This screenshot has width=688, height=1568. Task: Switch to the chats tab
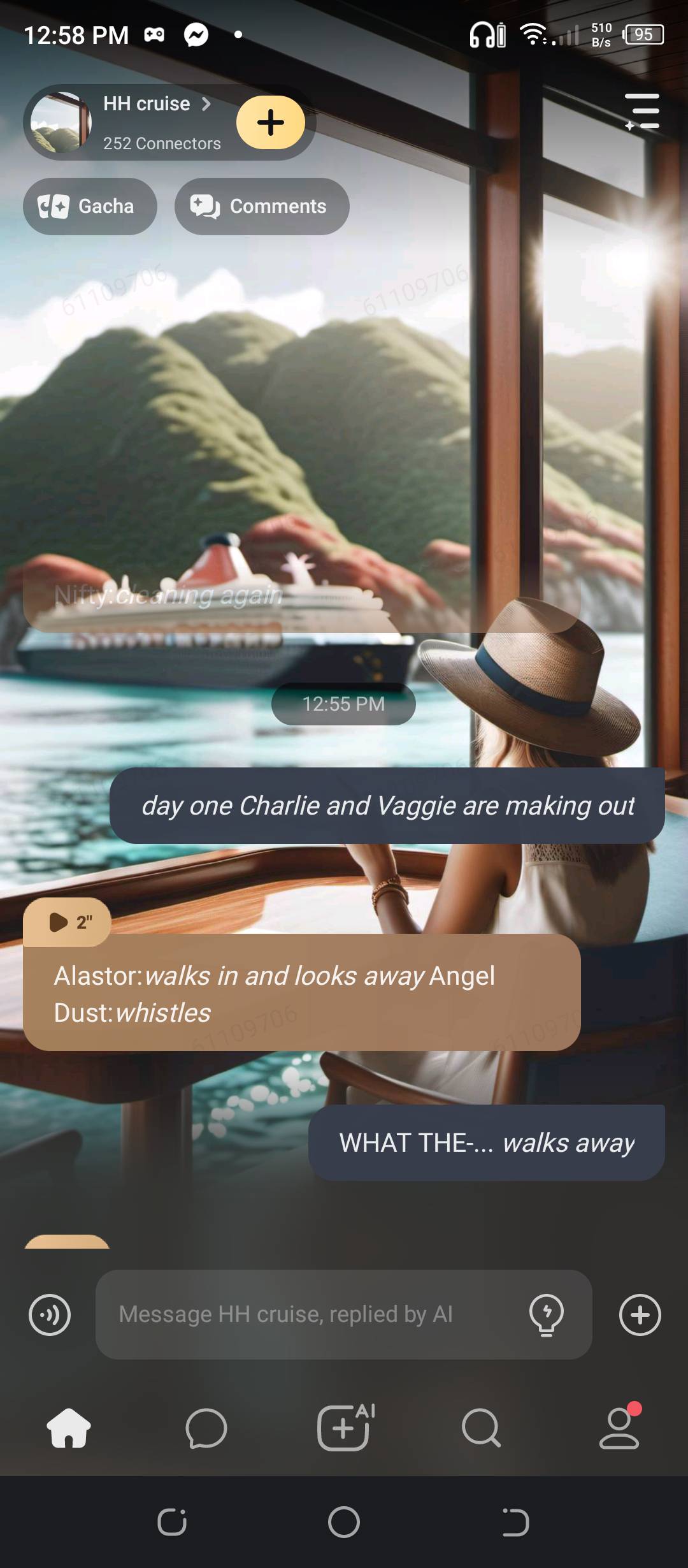pos(206,1428)
